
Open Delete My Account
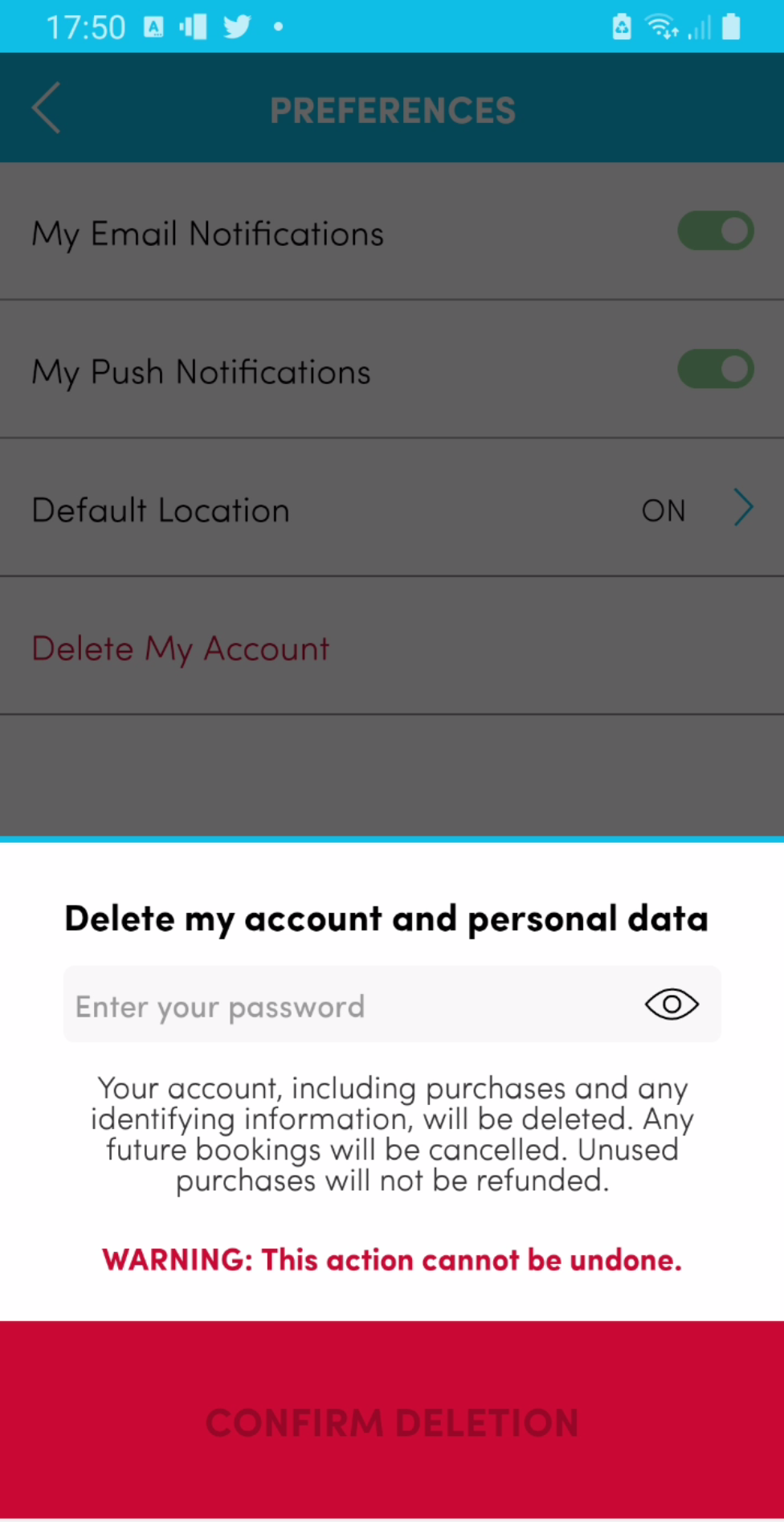(180, 648)
